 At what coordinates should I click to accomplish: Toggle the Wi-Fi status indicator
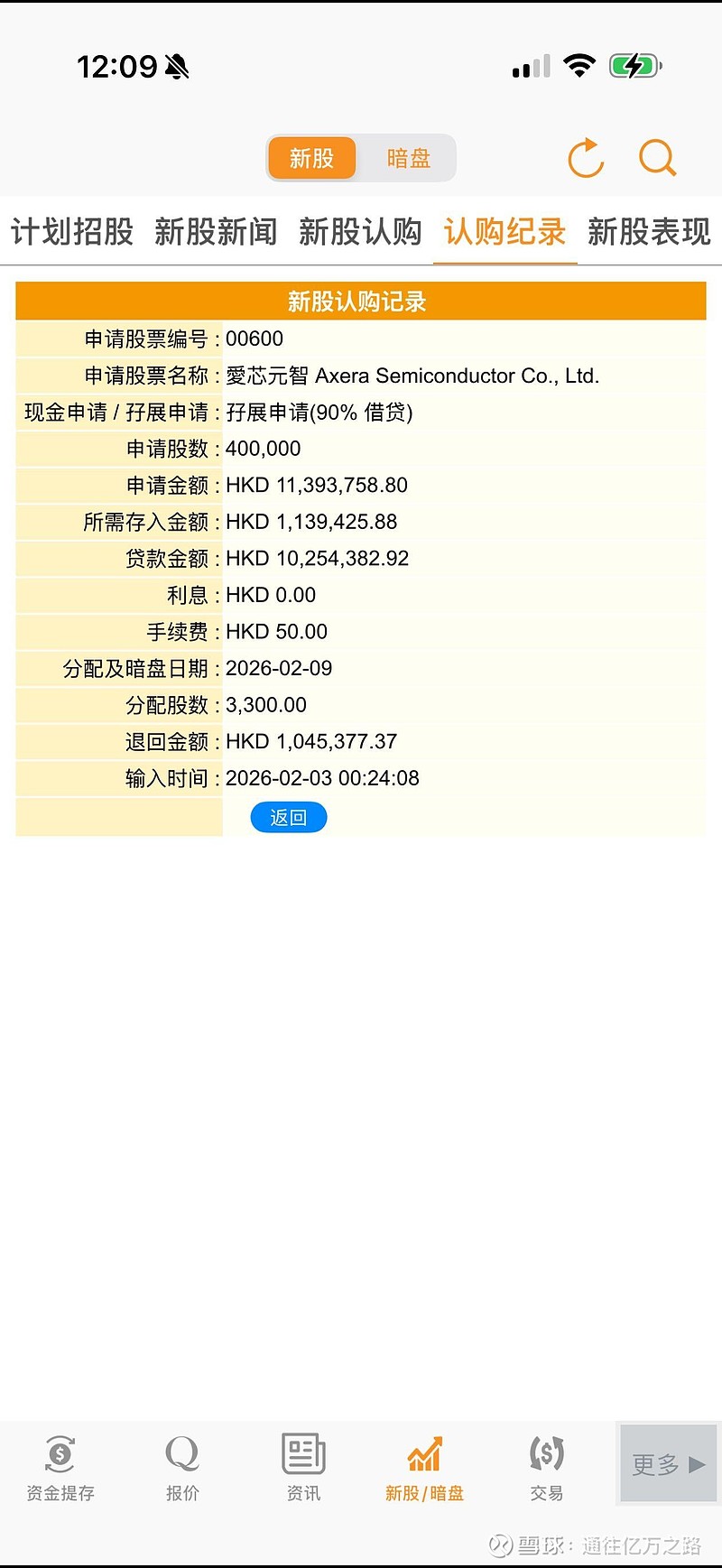580,63
